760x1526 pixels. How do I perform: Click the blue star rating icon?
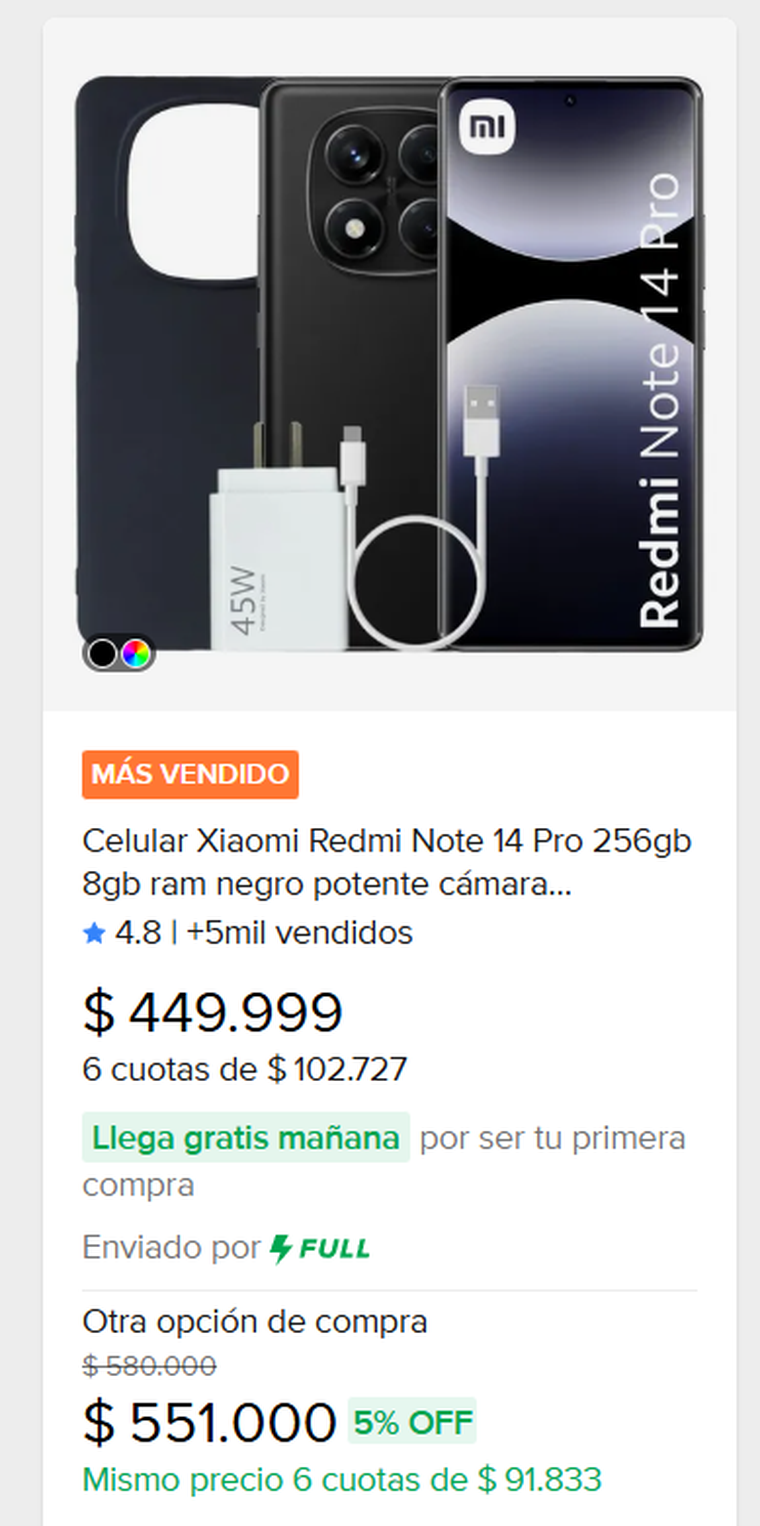[95, 932]
